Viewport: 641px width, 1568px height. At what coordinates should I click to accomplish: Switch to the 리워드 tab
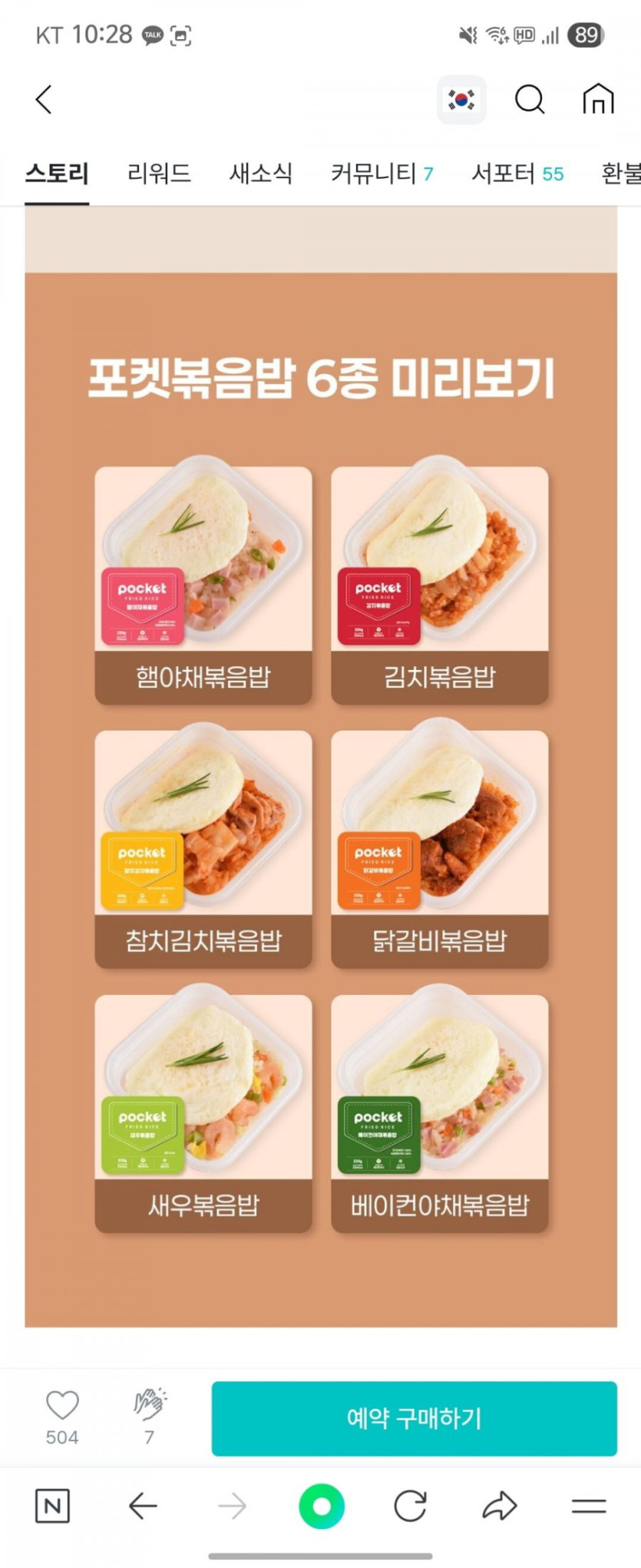pyautogui.click(x=159, y=174)
